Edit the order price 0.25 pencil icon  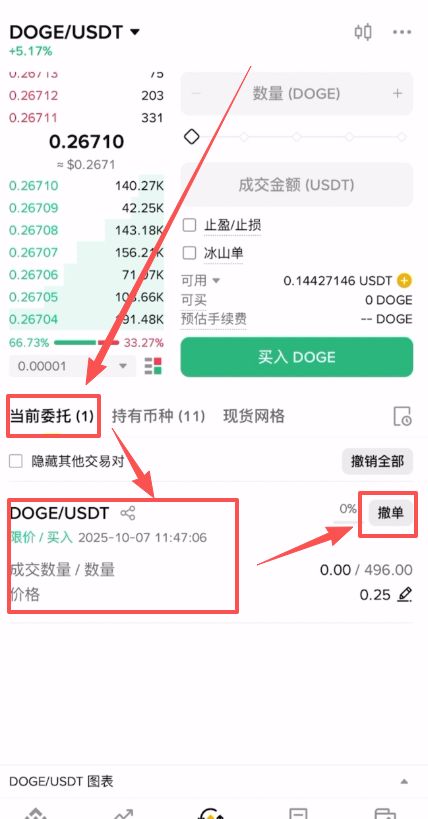[405, 594]
